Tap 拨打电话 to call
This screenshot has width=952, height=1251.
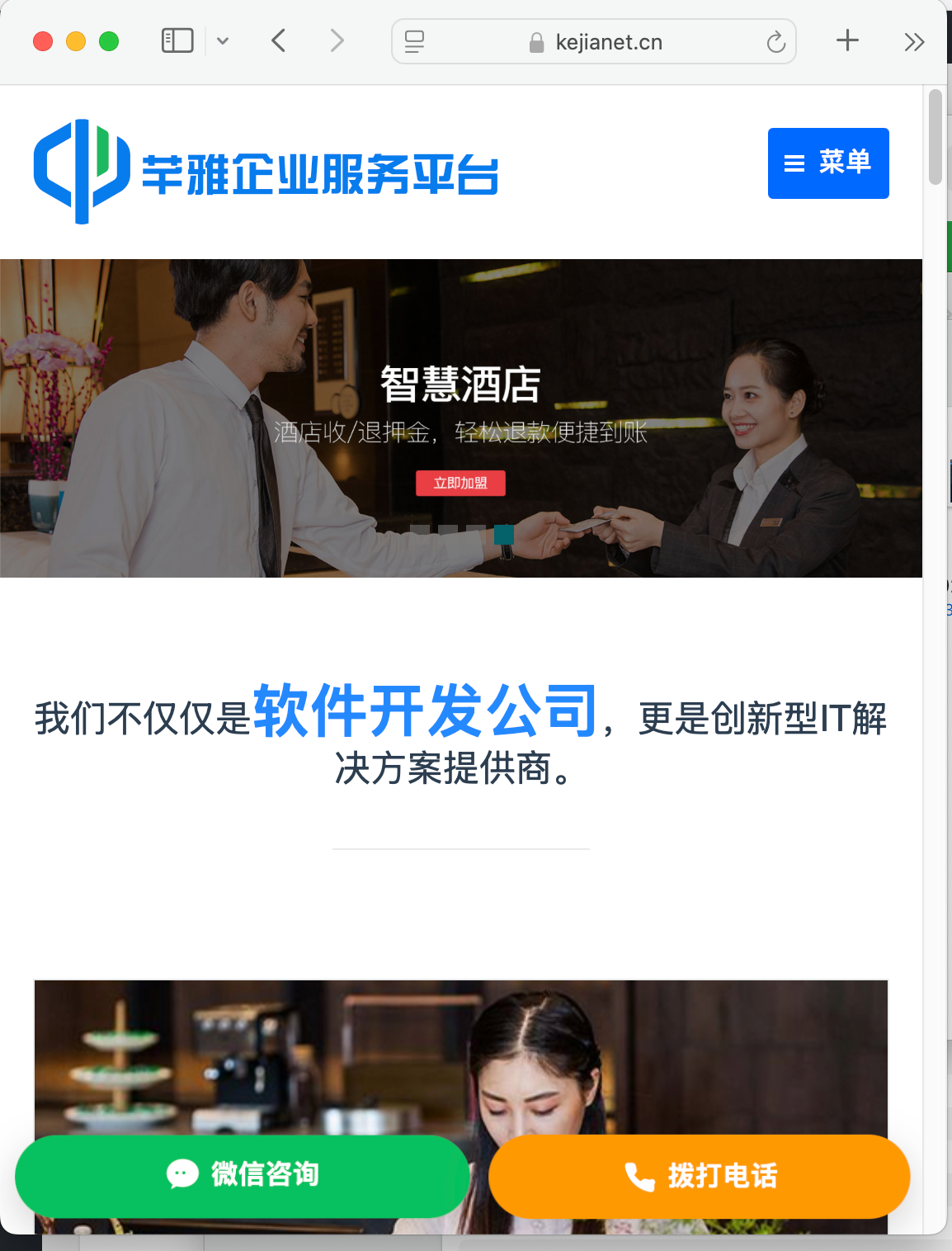699,1176
